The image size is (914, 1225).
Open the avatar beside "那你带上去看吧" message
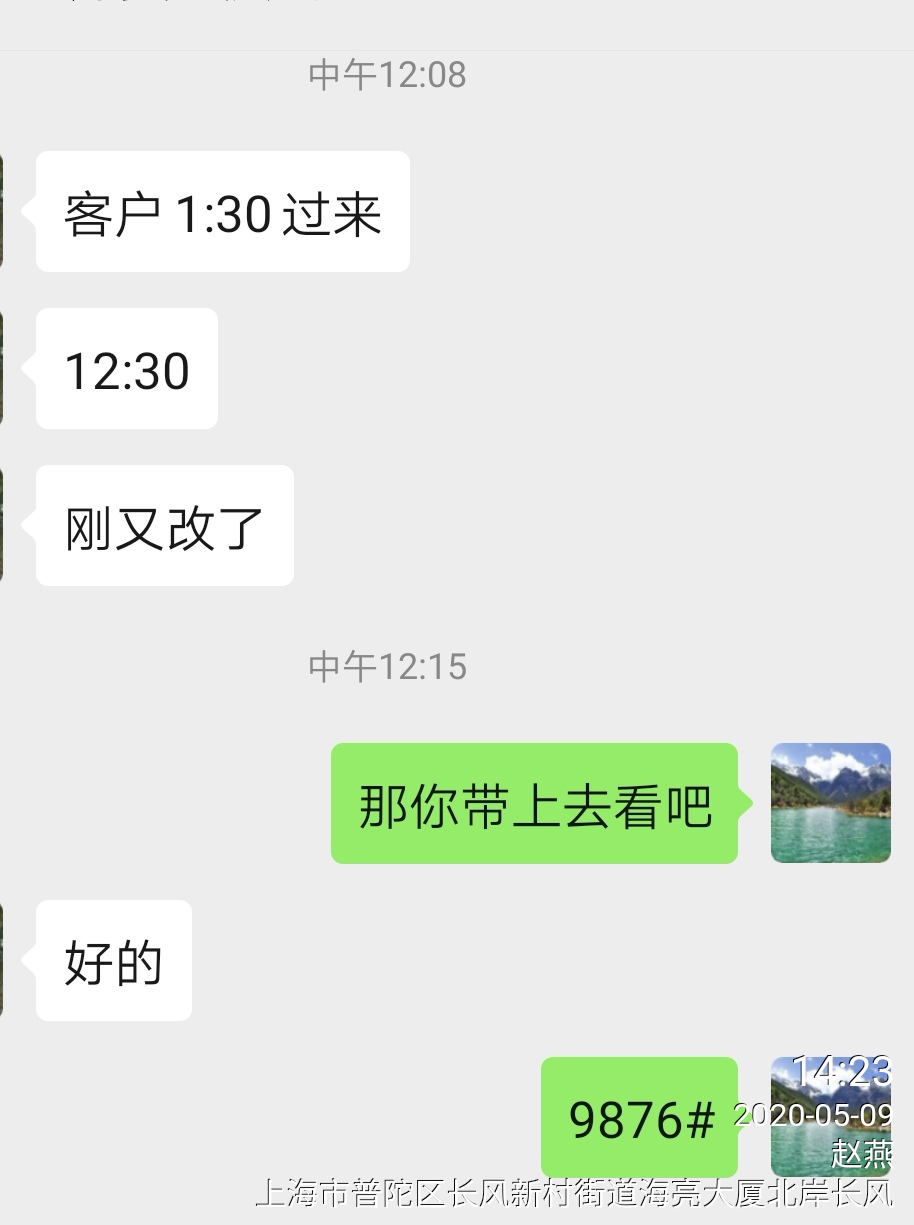[830, 803]
